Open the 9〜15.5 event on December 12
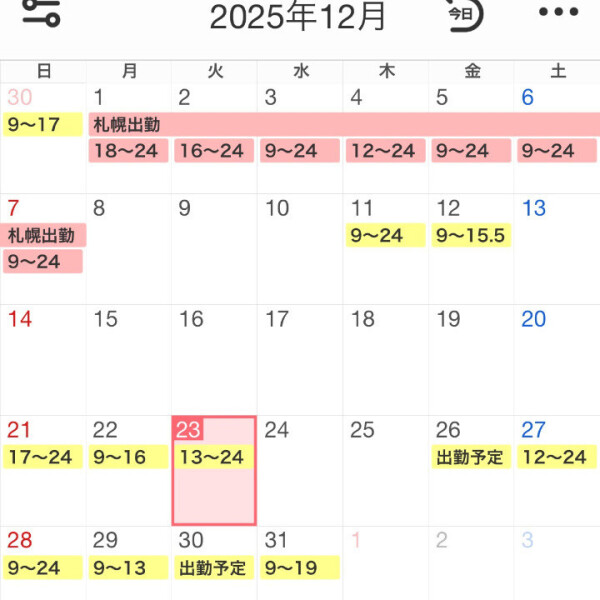The height and width of the screenshot is (600, 600). (470, 236)
